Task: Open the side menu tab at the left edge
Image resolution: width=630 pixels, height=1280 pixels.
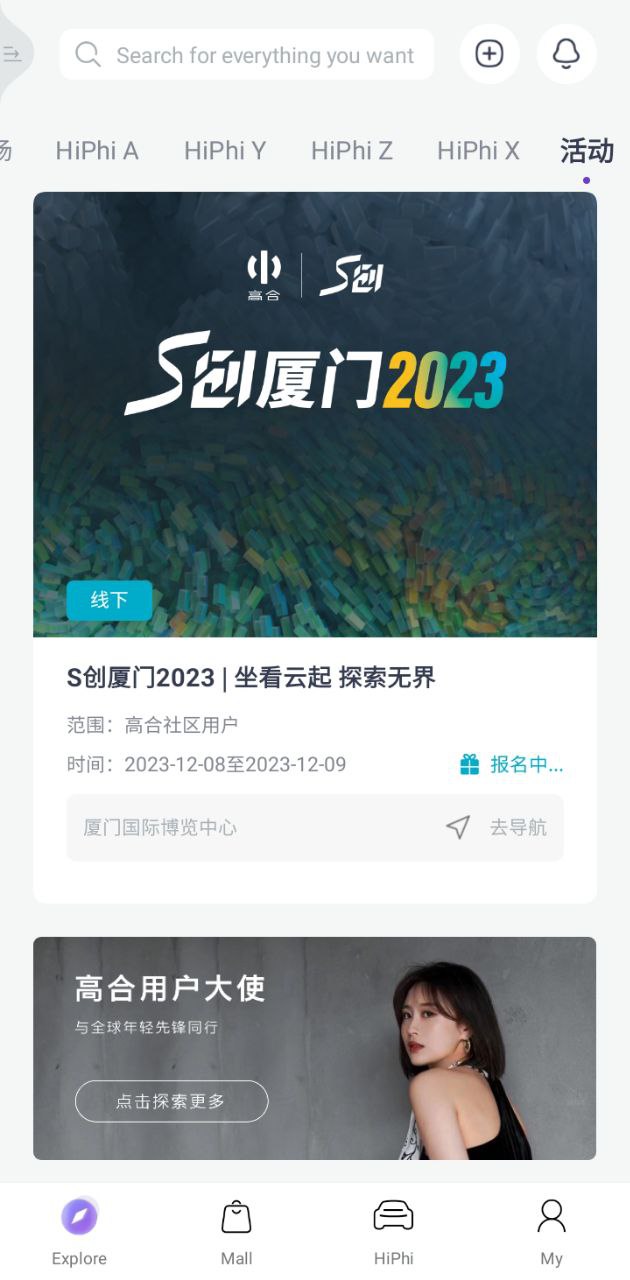Action: tap(13, 55)
